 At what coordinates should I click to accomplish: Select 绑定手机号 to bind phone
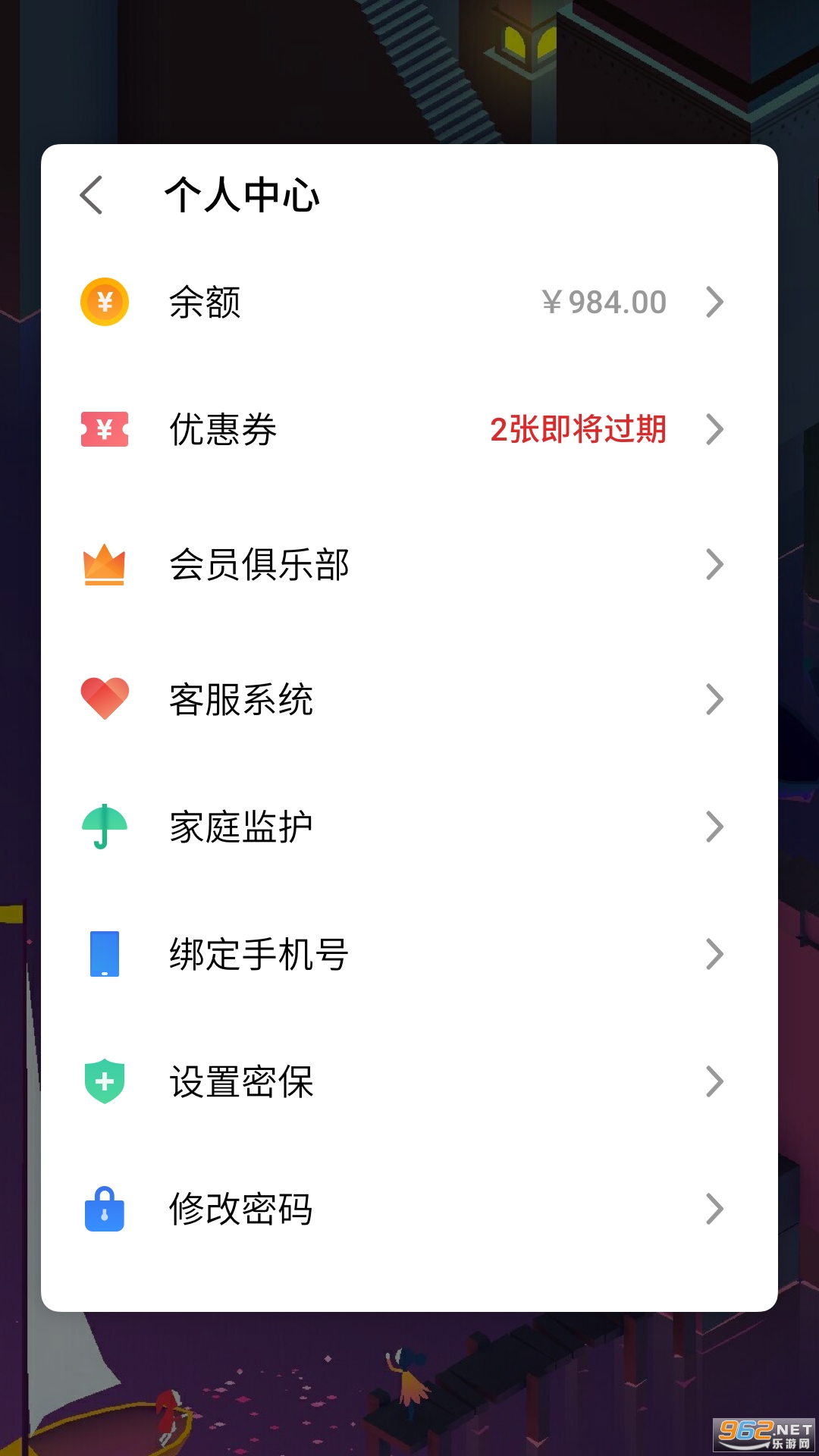coord(409,954)
